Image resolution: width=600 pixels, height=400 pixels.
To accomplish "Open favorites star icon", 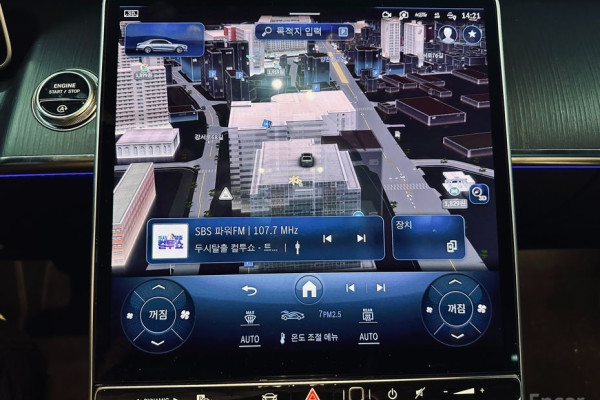I will click(472, 34).
